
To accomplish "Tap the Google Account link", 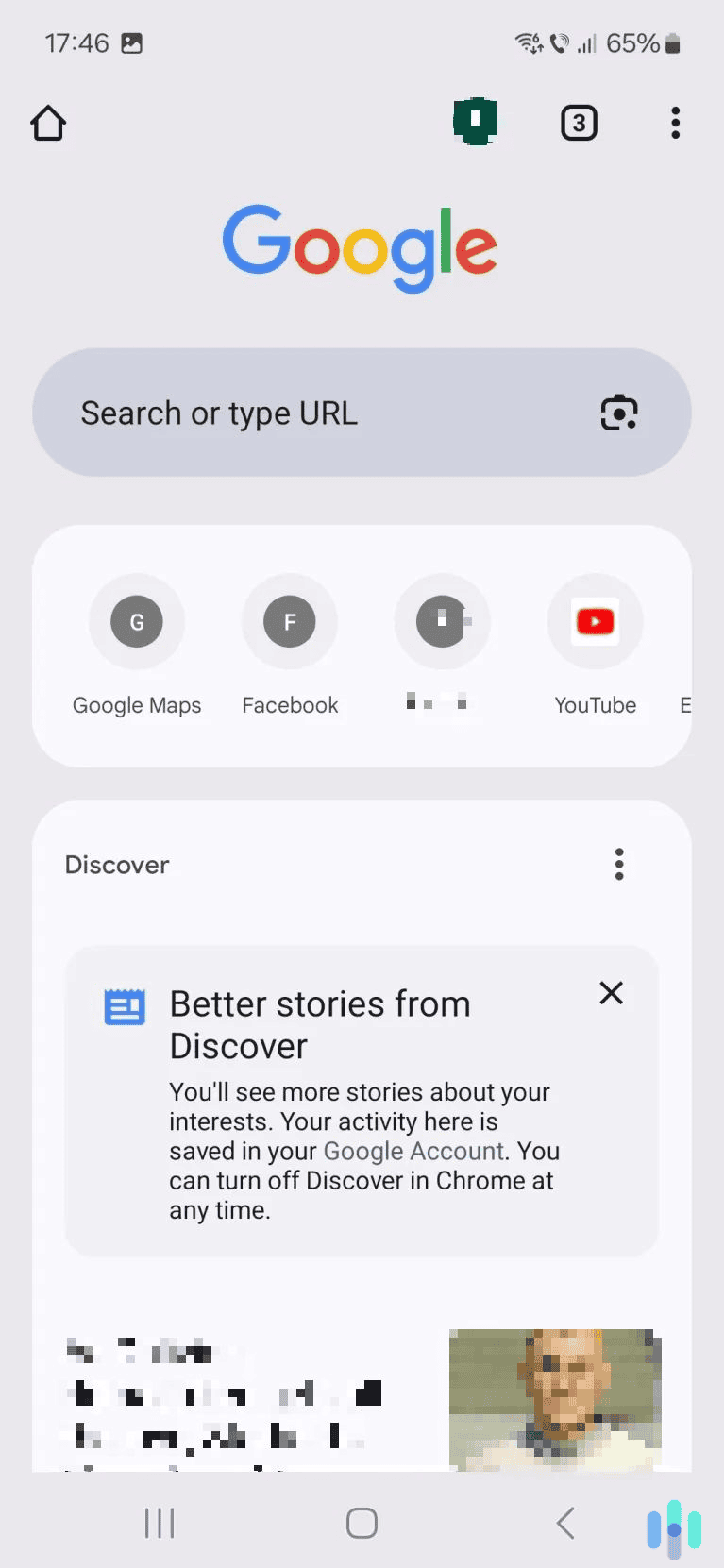I will pos(413,1151).
